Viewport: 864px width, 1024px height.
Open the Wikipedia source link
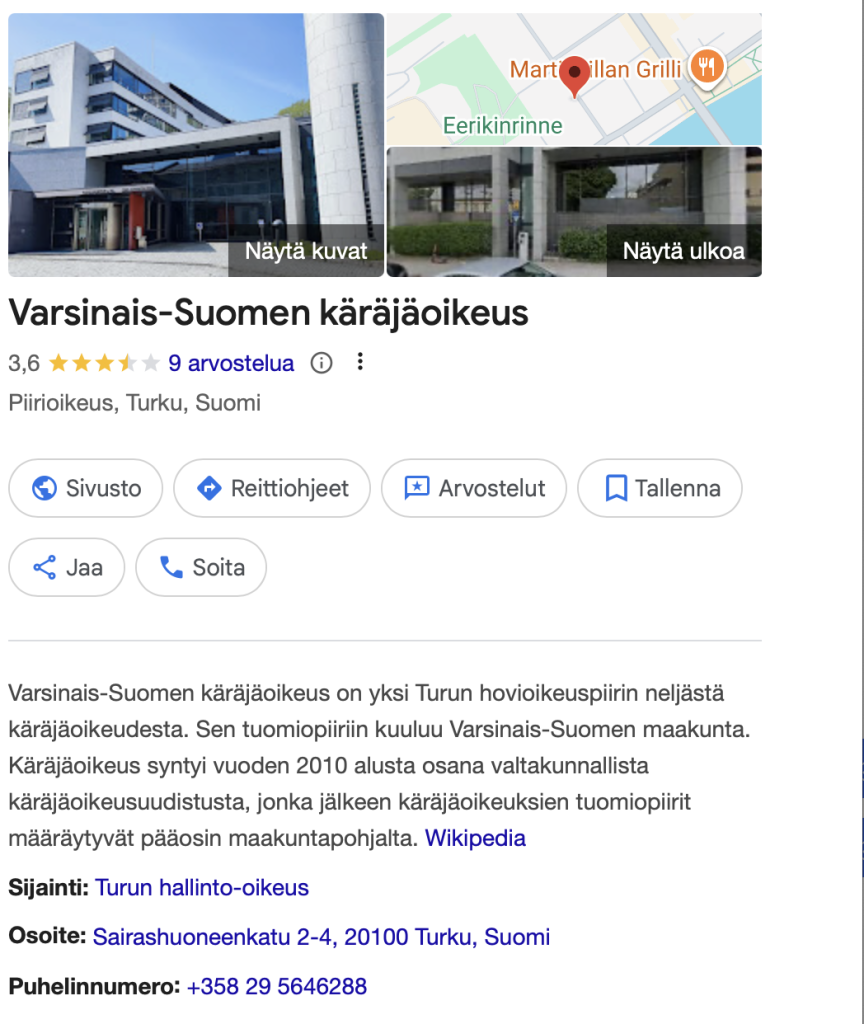(475, 838)
